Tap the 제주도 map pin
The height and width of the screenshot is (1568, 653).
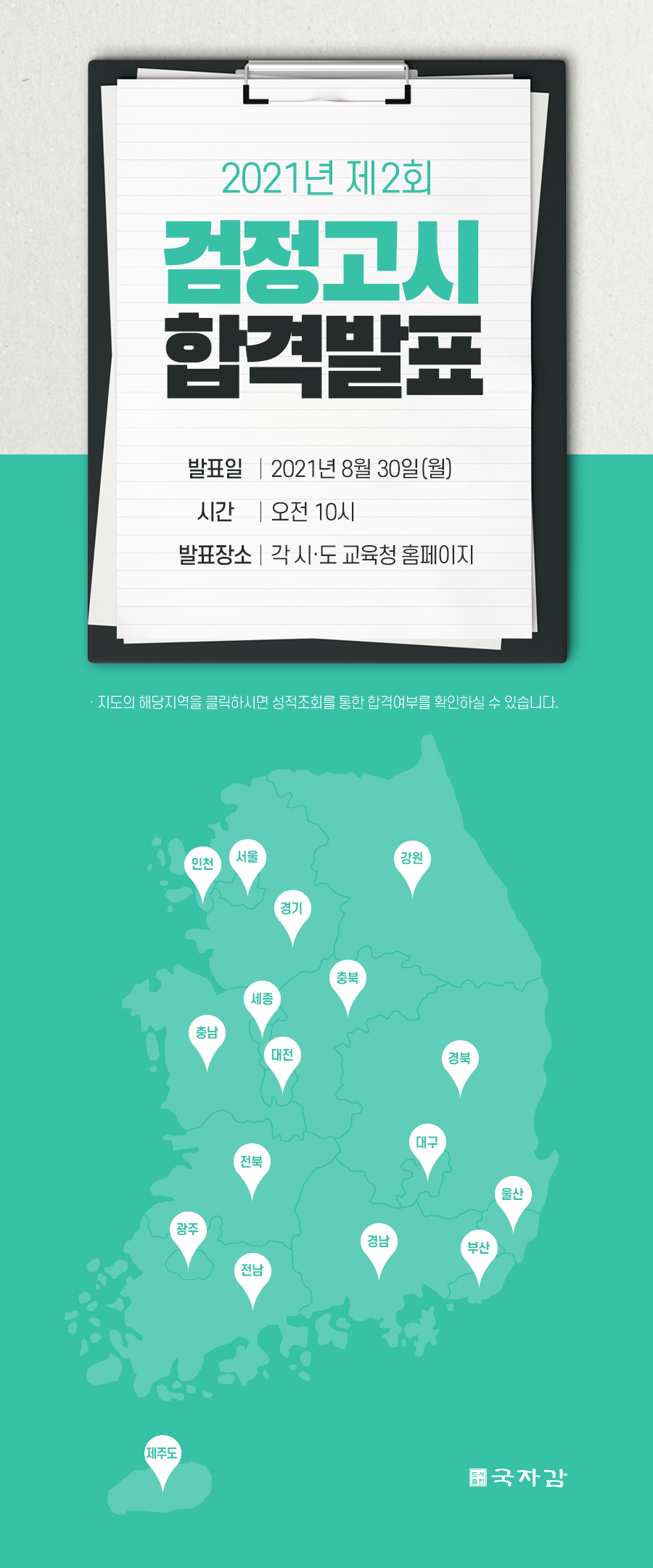click(x=162, y=1454)
